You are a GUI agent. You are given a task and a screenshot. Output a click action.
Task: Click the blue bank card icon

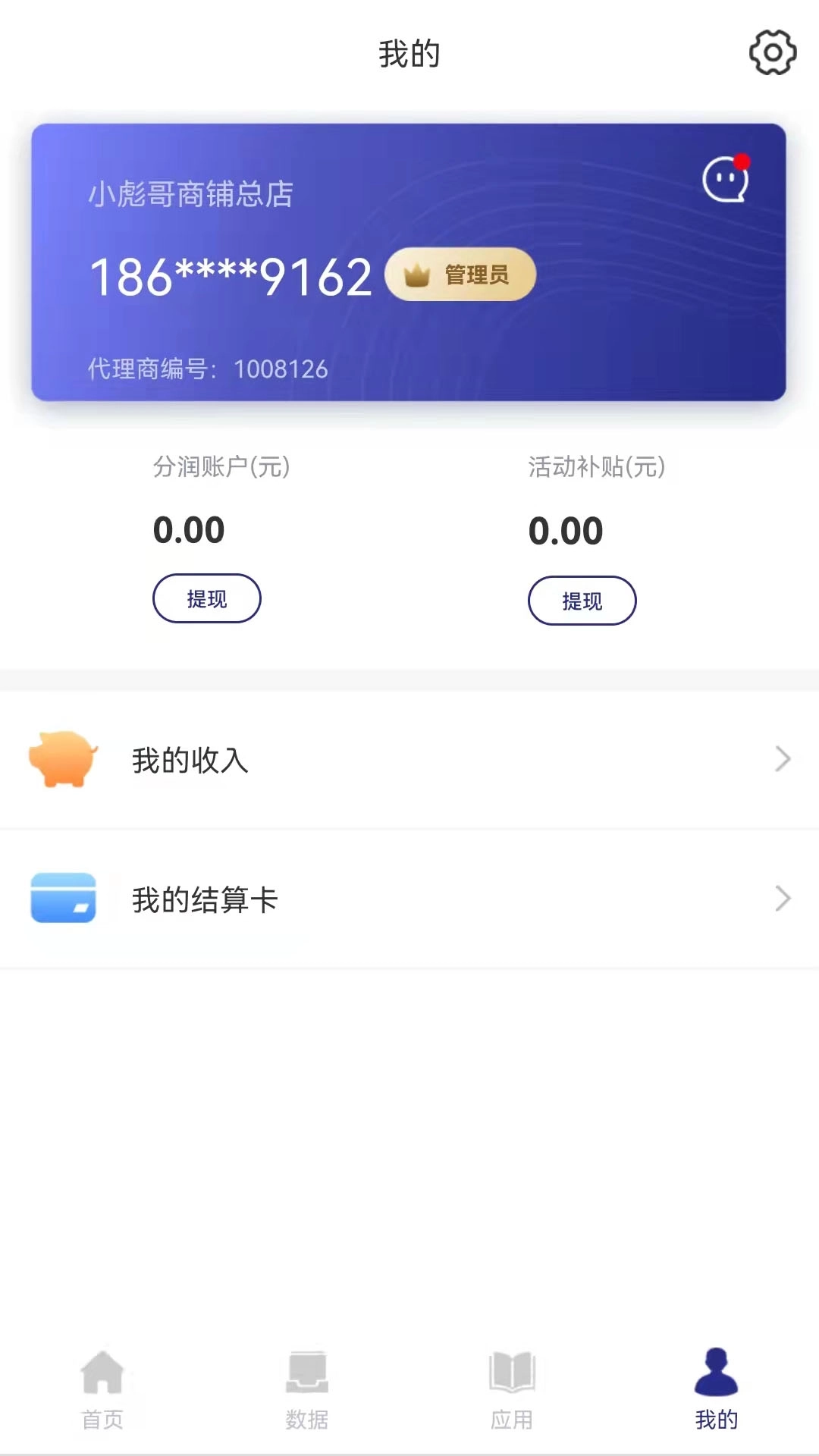[x=62, y=899]
